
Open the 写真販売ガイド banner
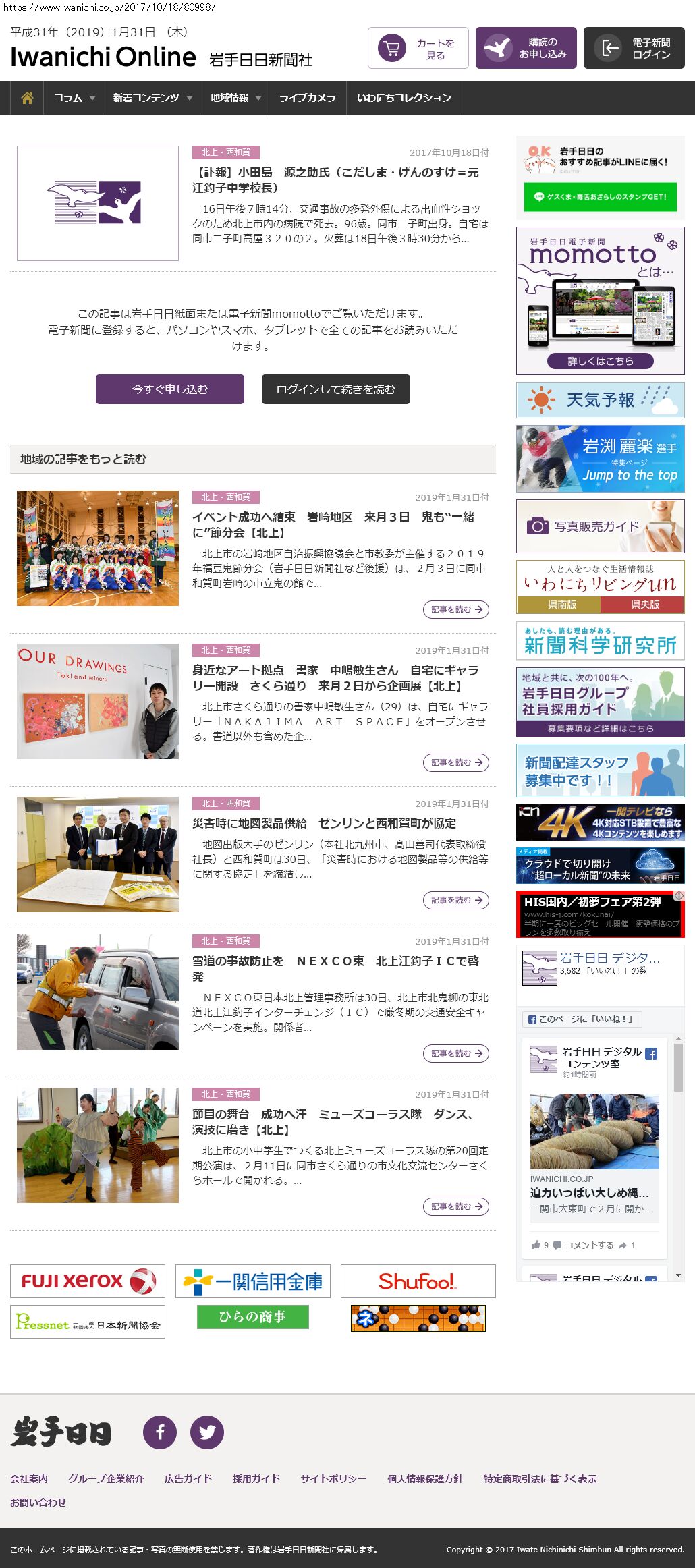pyautogui.click(x=601, y=526)
